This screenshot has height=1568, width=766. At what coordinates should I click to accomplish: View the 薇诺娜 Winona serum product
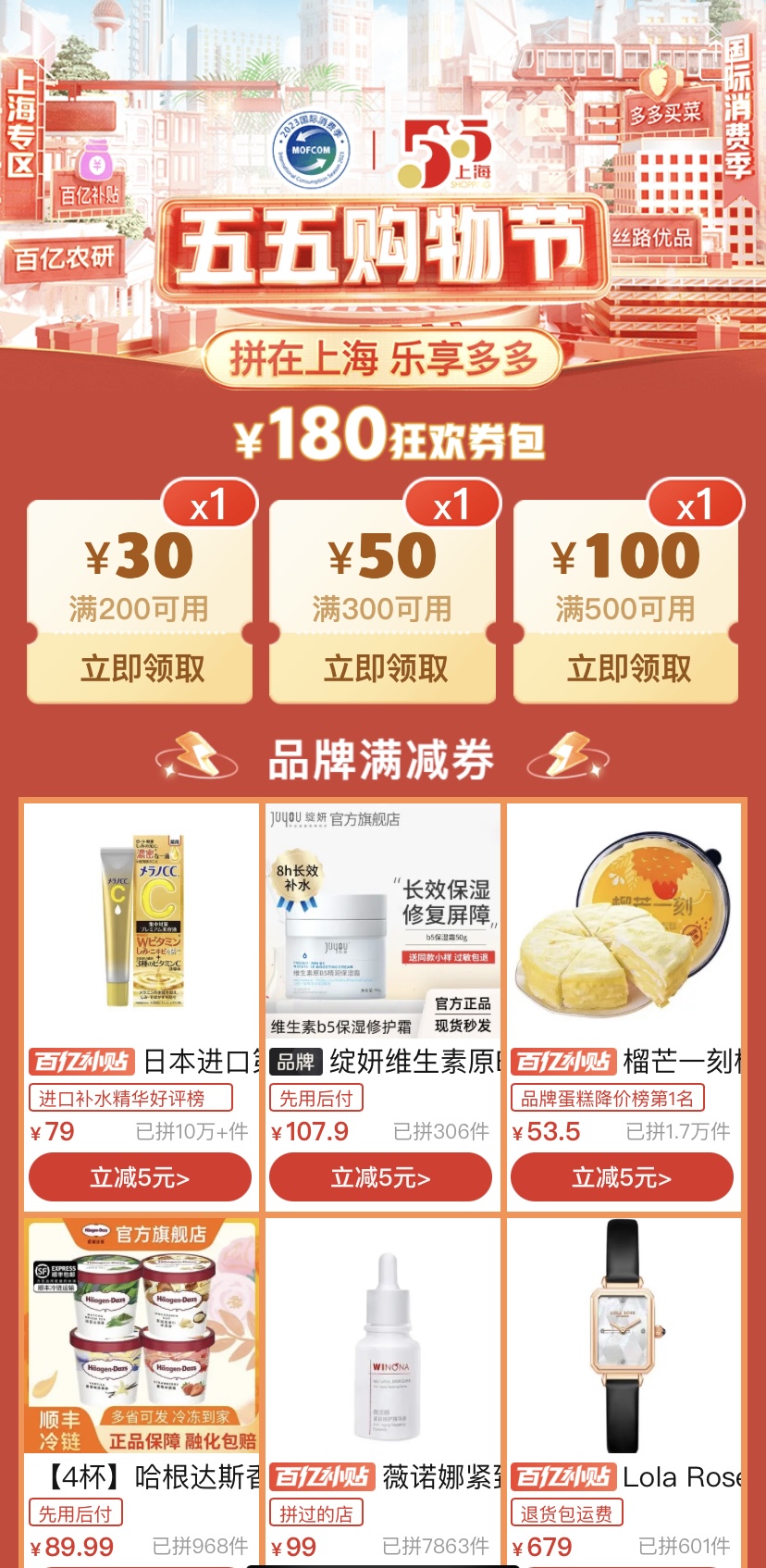point(382,1342)
